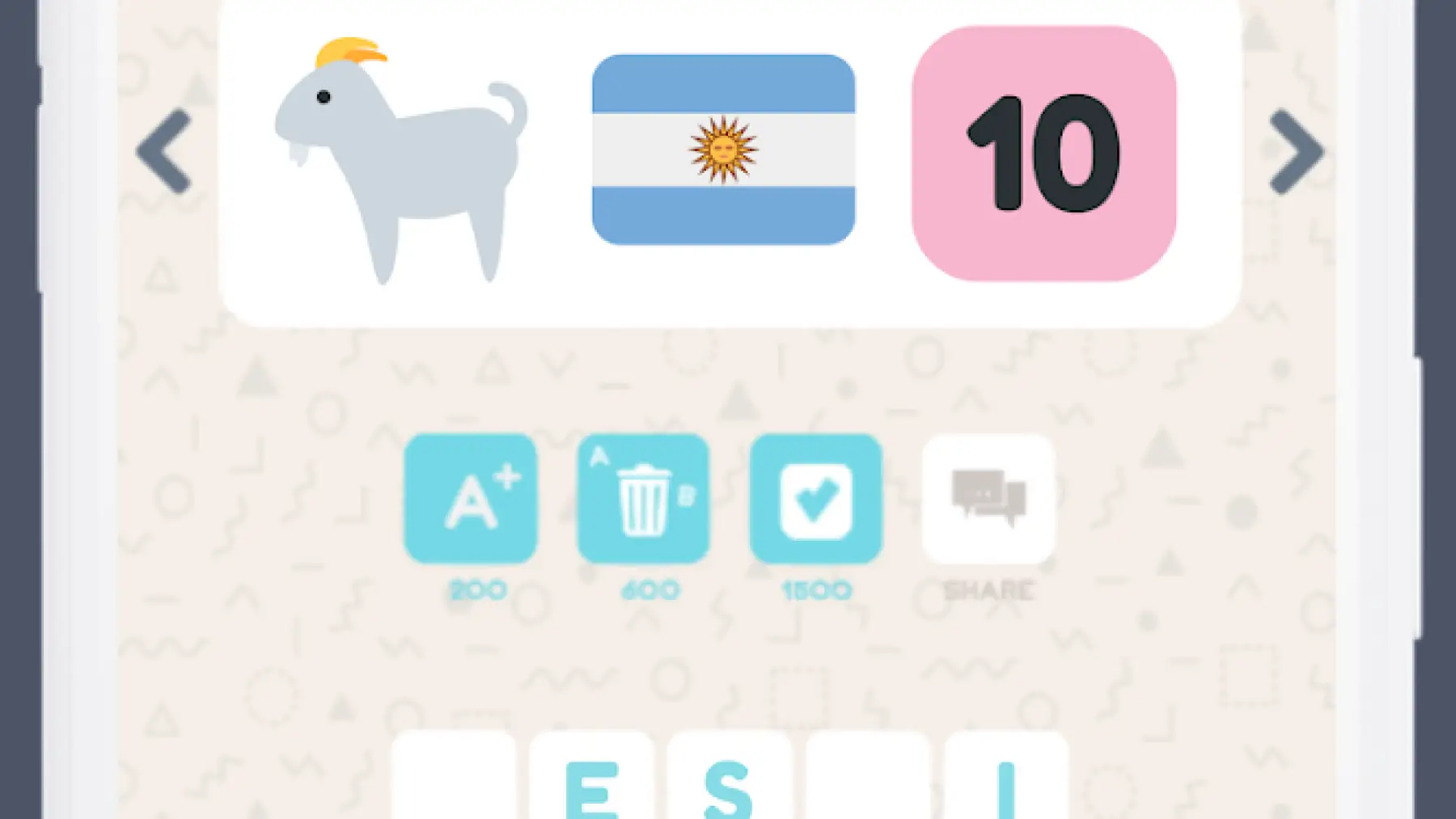The image size is (1456, 819).
Task: Reveal a letter for 200 coins
Action: click(x=471, y=499)
